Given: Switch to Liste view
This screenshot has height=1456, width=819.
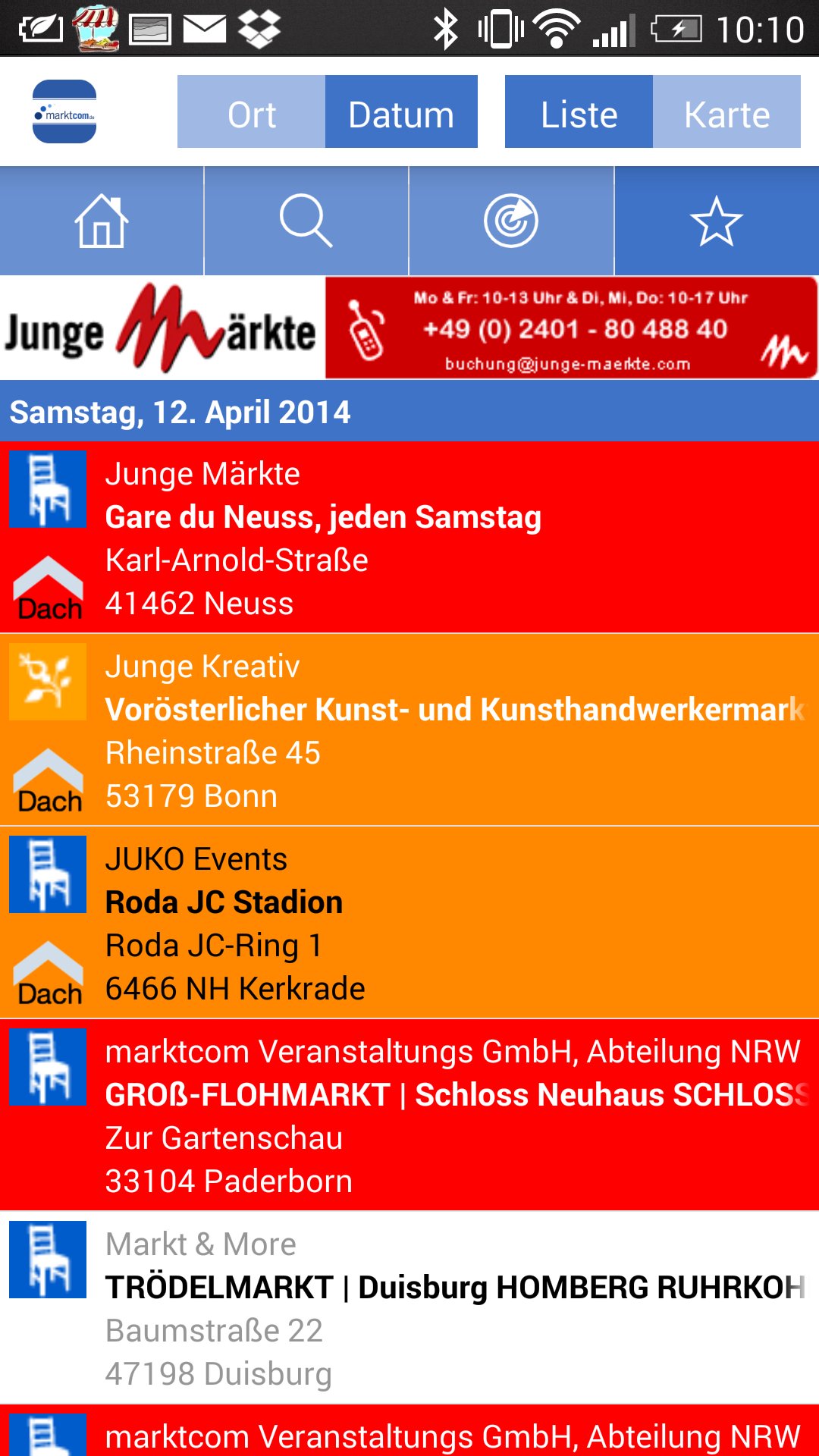Looking at the screenshot, I should 579,111.
